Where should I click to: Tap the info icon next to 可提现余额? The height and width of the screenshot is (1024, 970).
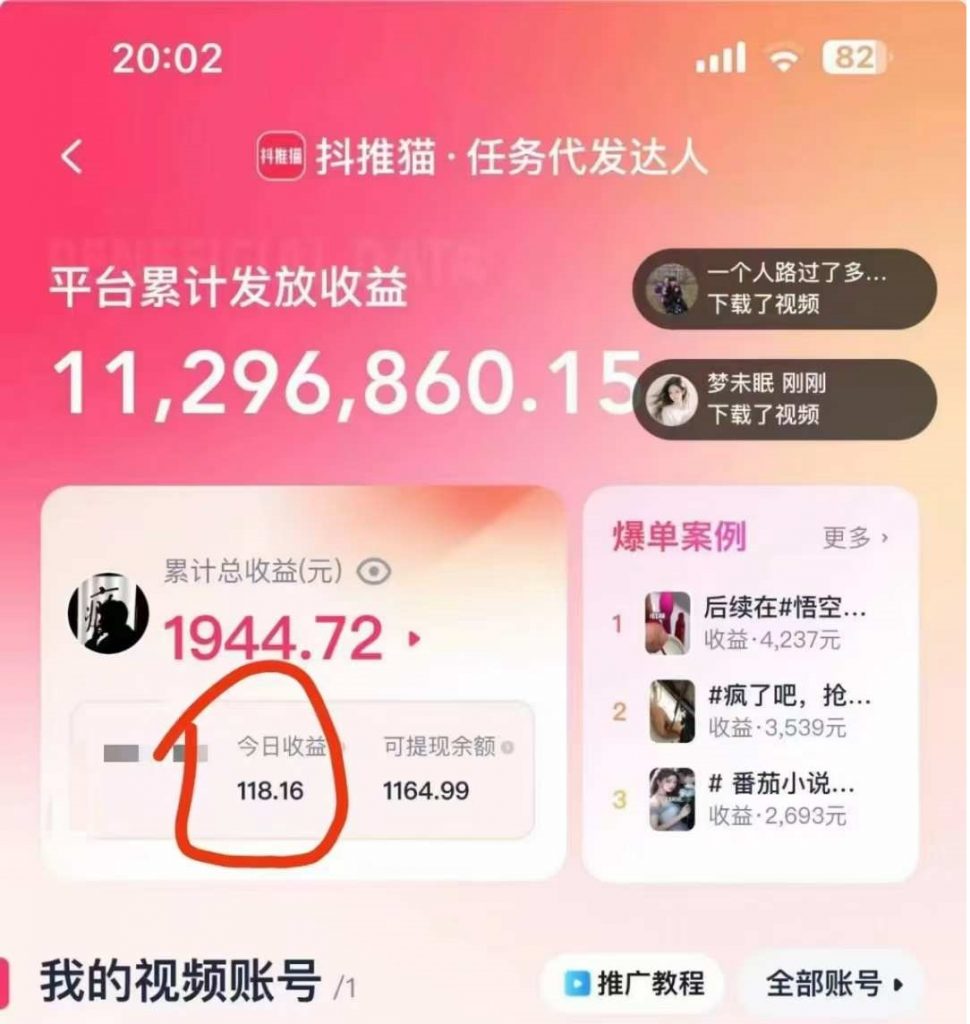tap(508, 747)
